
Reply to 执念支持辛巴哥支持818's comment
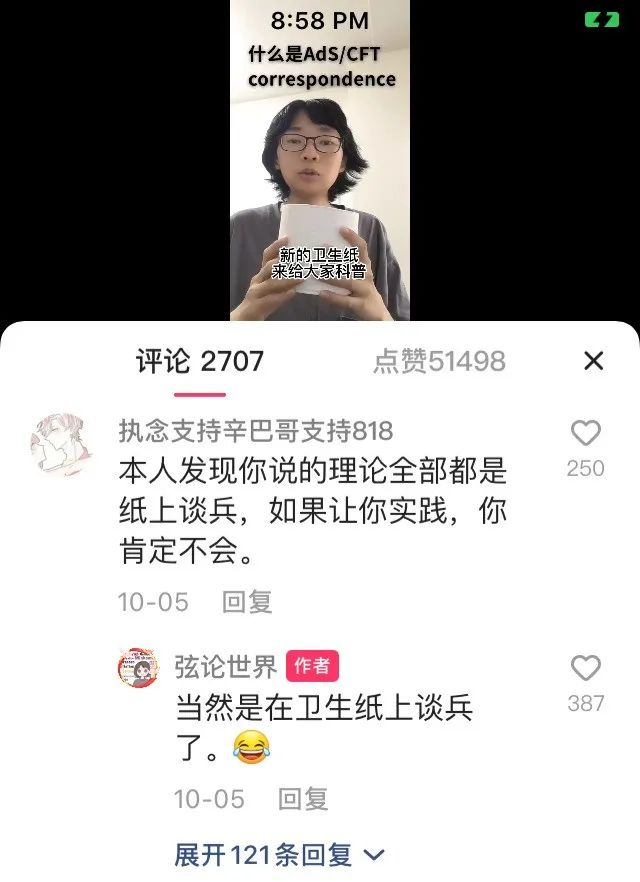pyautogui.click(x=247, y=602)
